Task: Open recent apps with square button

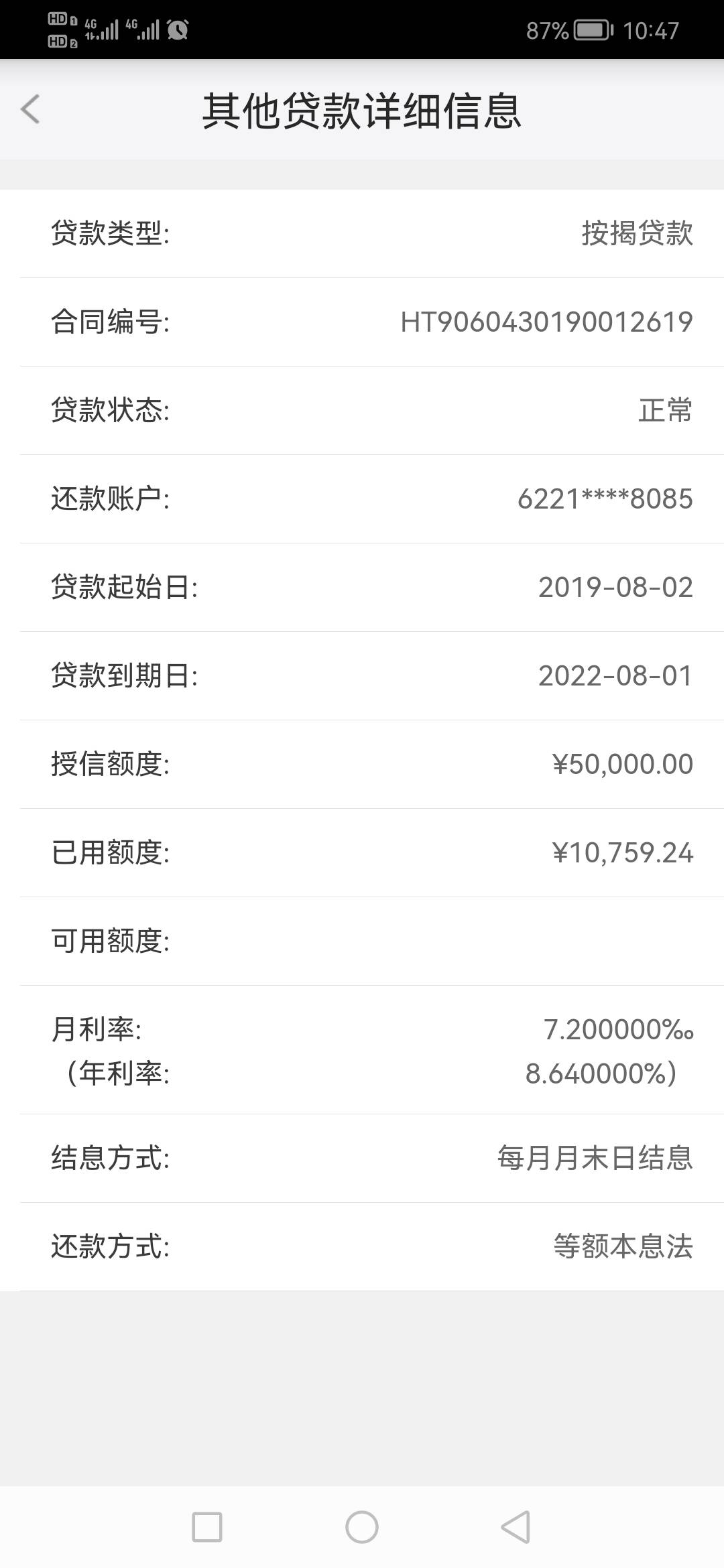Action: point(207,1527)
